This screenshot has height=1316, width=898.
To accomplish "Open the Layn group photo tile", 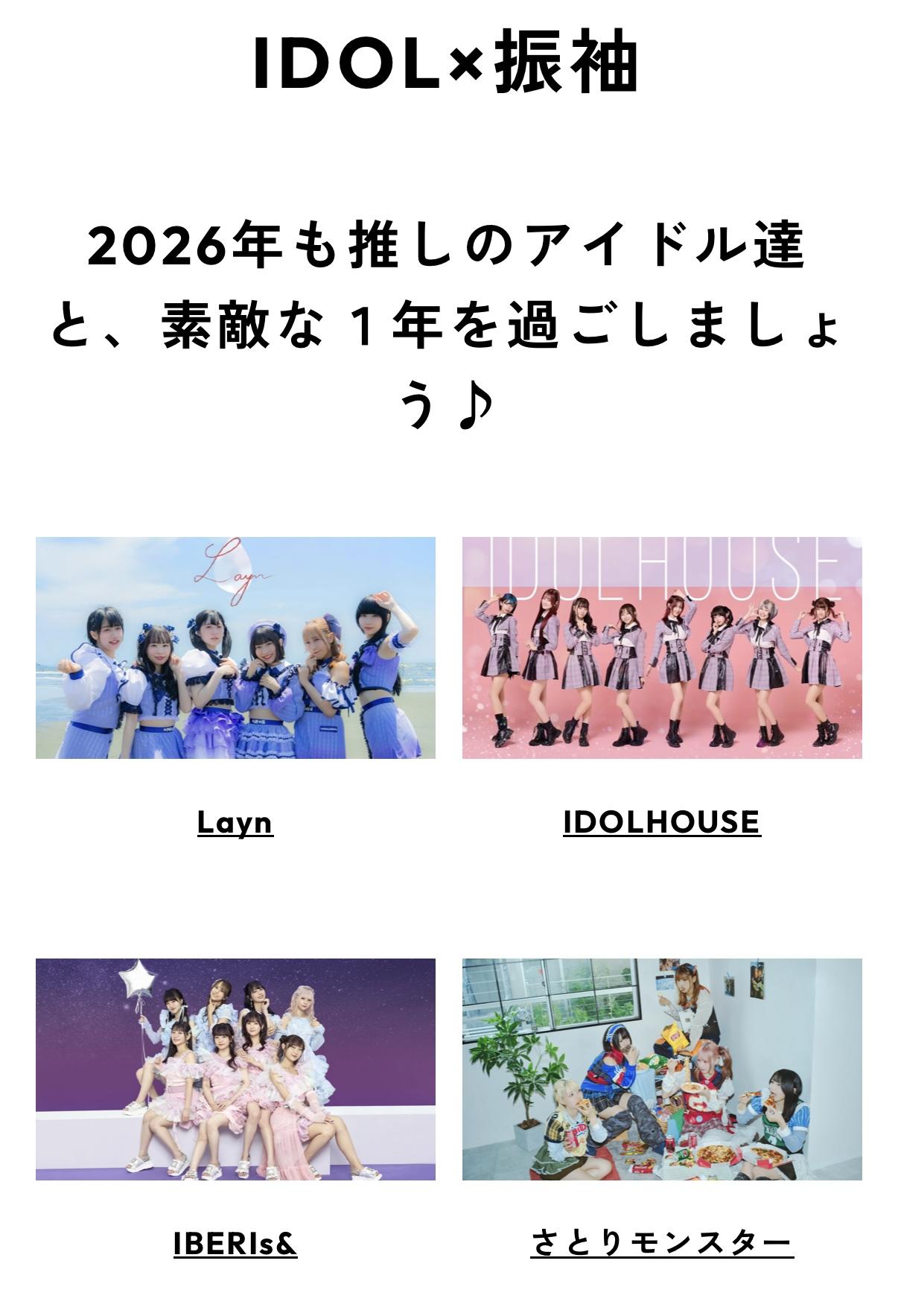I will (x=235, y=647).
